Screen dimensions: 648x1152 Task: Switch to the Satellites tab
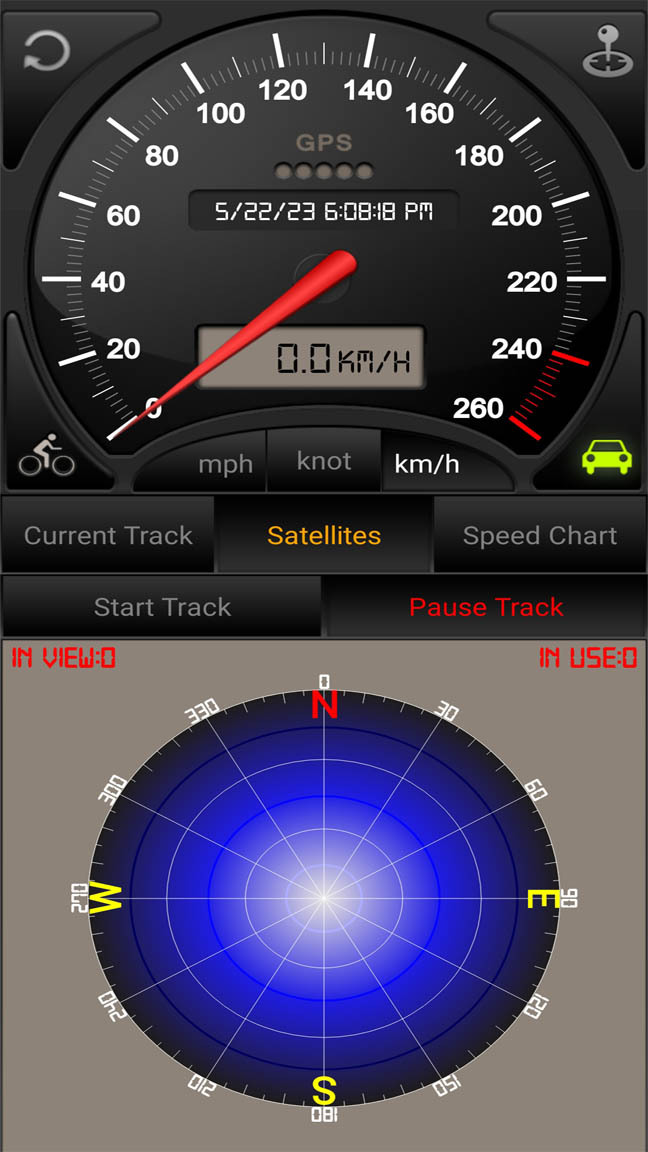[324, 535]
